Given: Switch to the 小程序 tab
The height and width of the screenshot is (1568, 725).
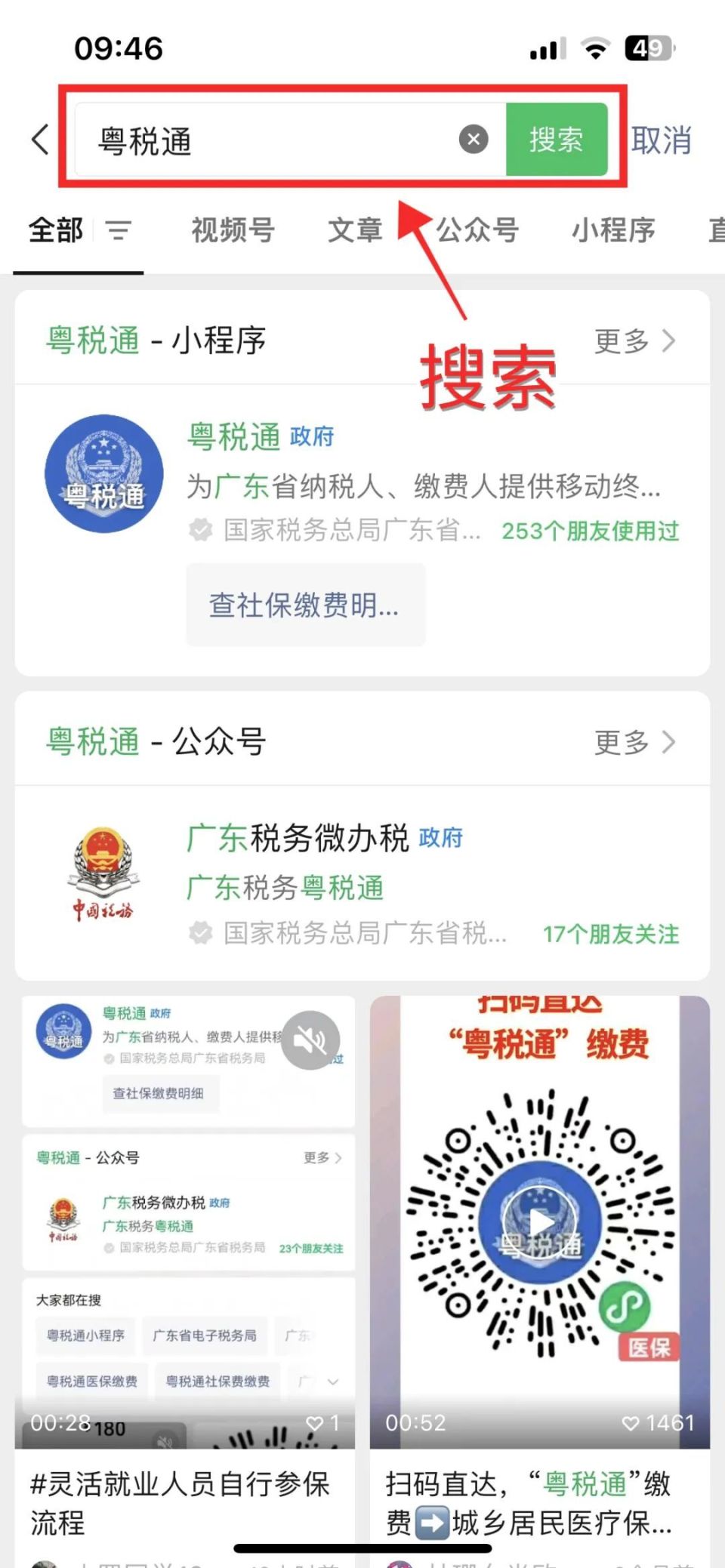Looking at the screenshot, I should click(612, 230).
